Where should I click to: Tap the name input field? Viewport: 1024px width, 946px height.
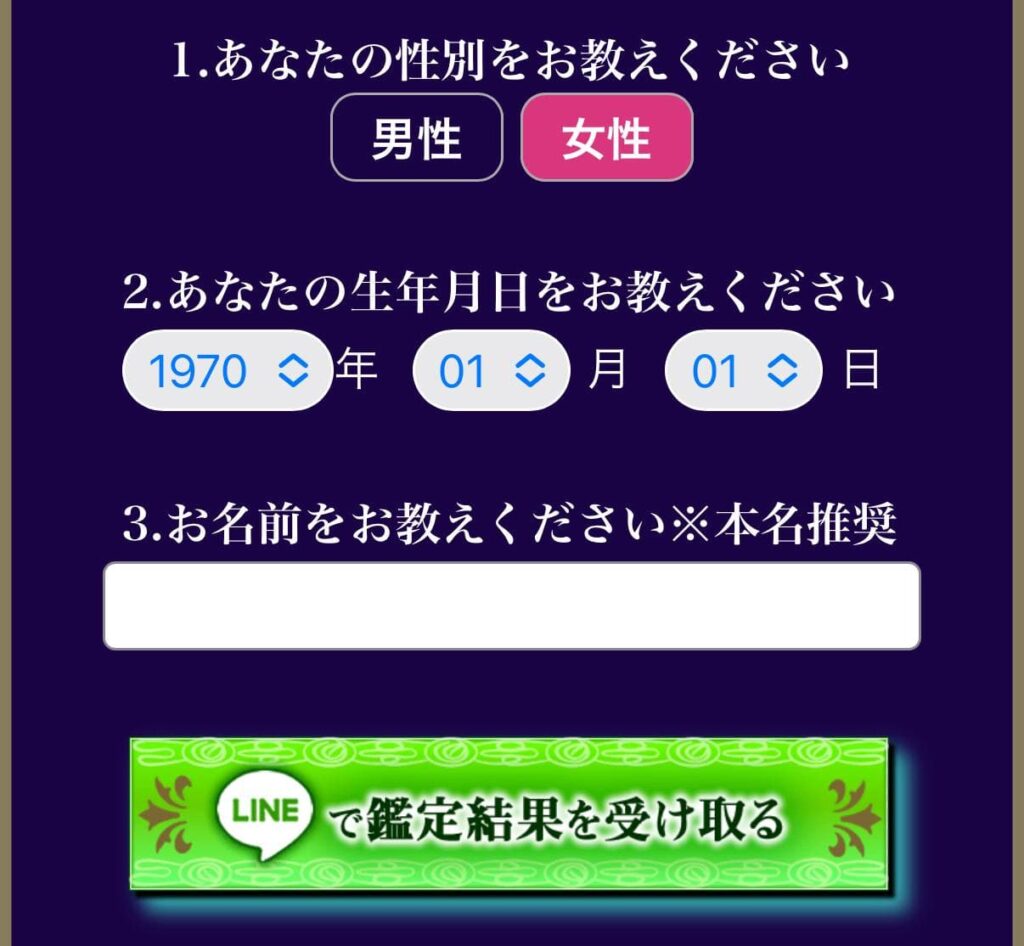[511, 606]
